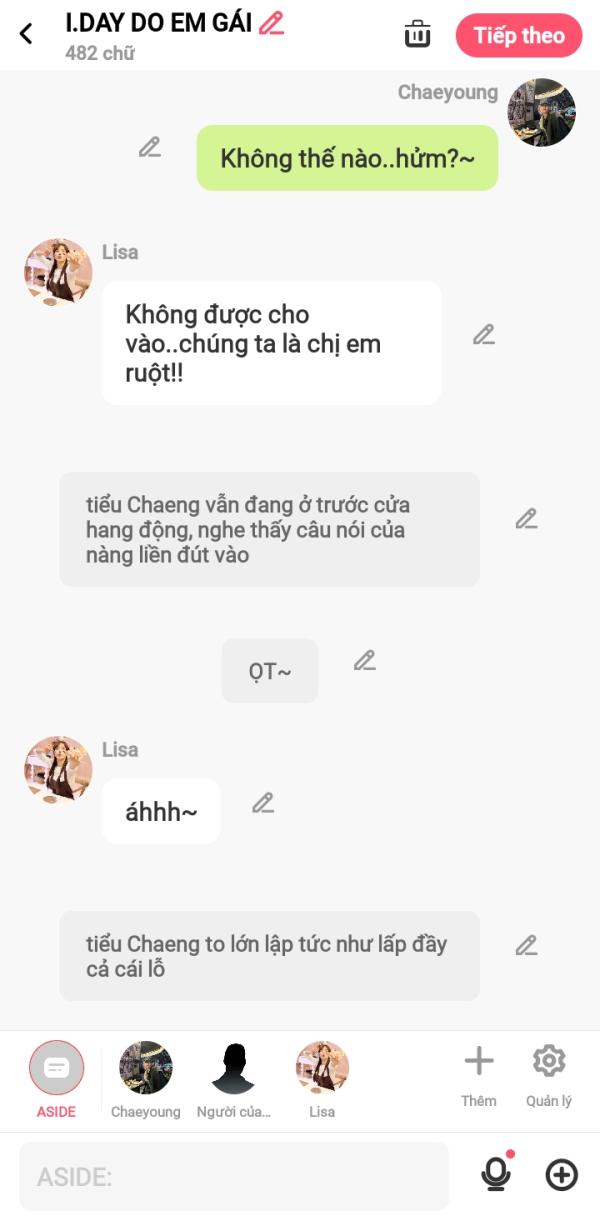Screen dimensions: 600x1221
Task: Go back using the top-left arrow
Action: coord(26,34)
